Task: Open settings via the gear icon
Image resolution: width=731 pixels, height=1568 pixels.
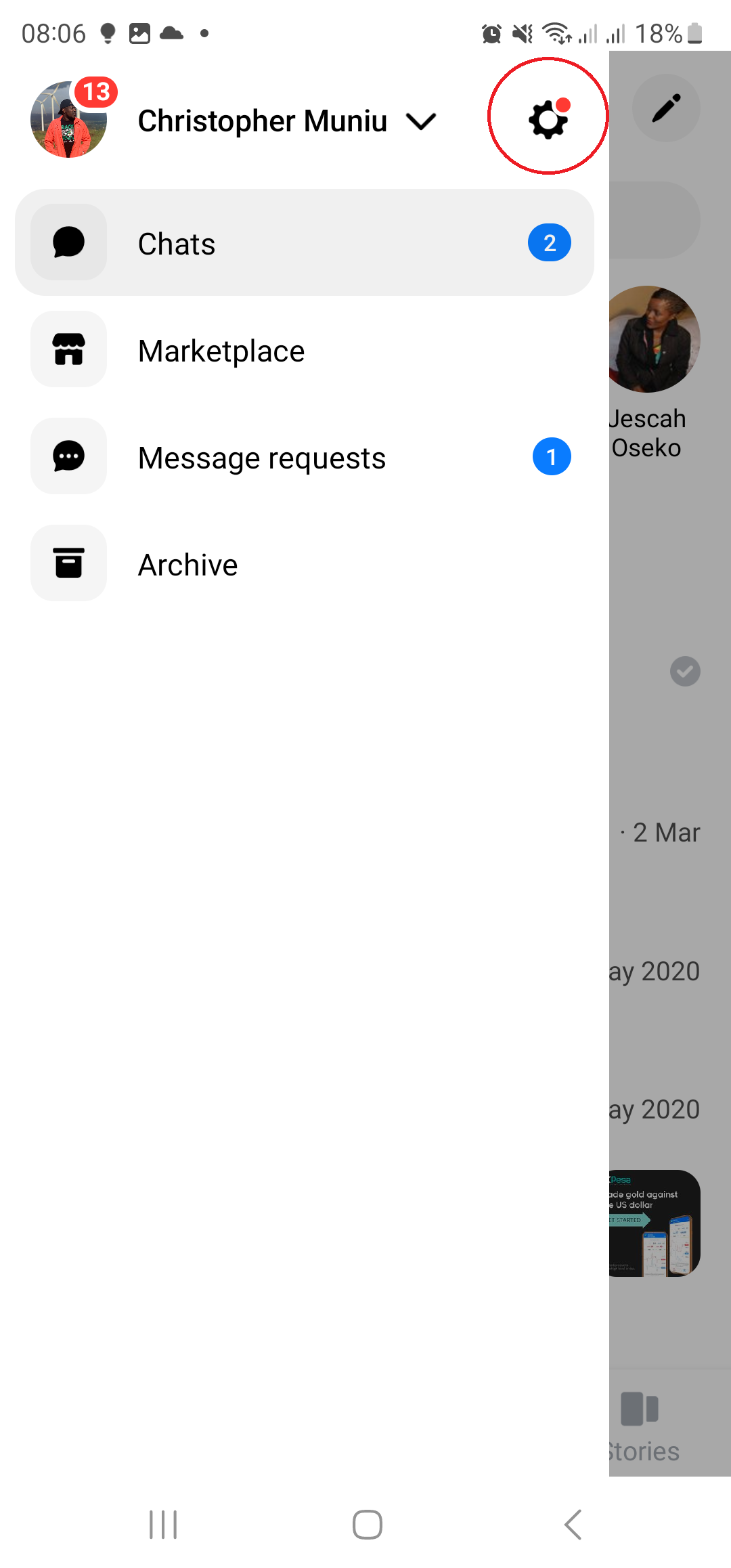Action: 548,119
